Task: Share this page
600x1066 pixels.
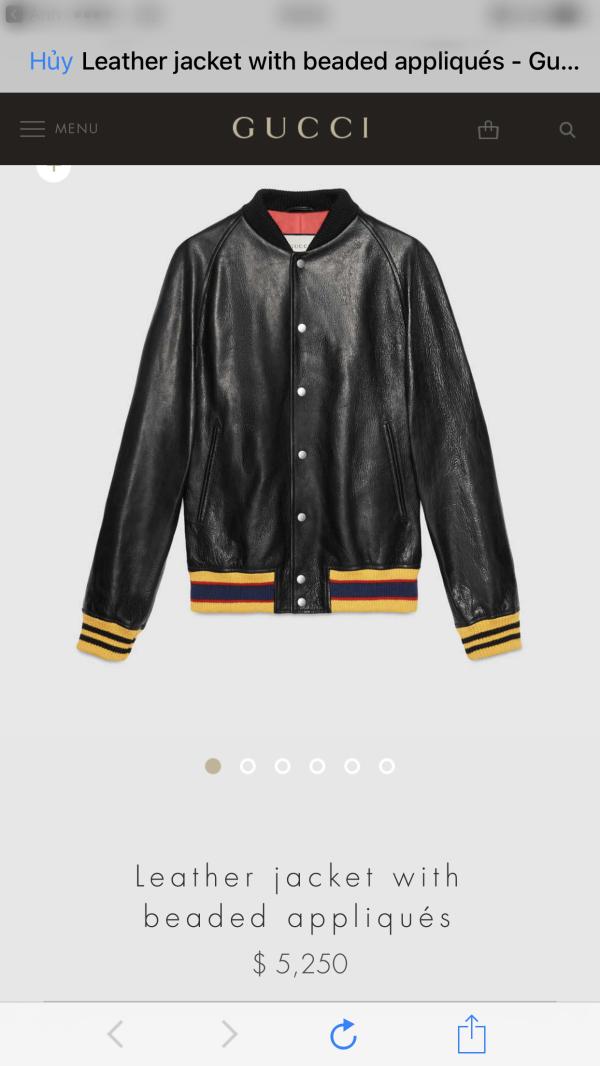Action: click(x=471, y=1033)
